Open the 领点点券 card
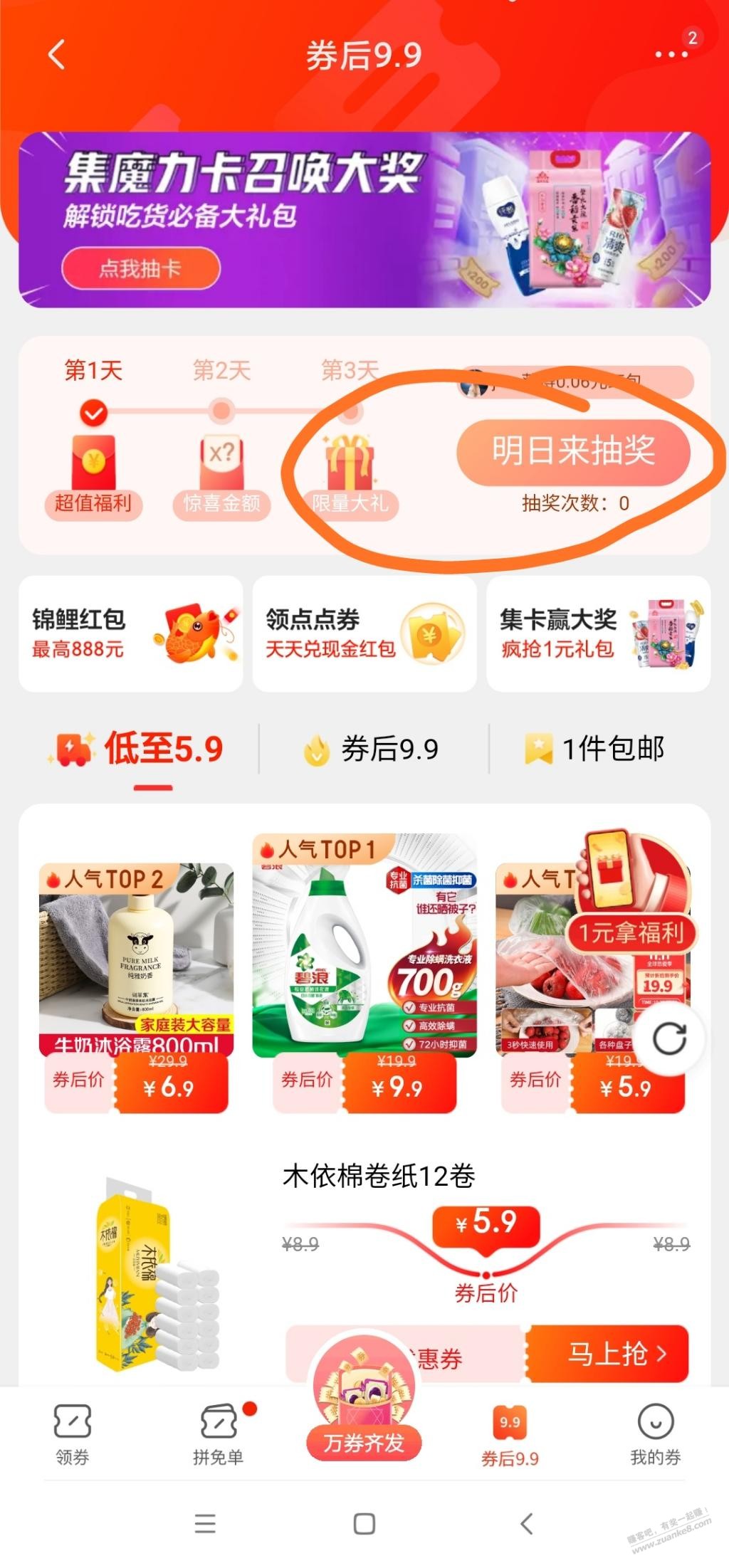This screenshot has height=1568, width=729. click(364, 633)
